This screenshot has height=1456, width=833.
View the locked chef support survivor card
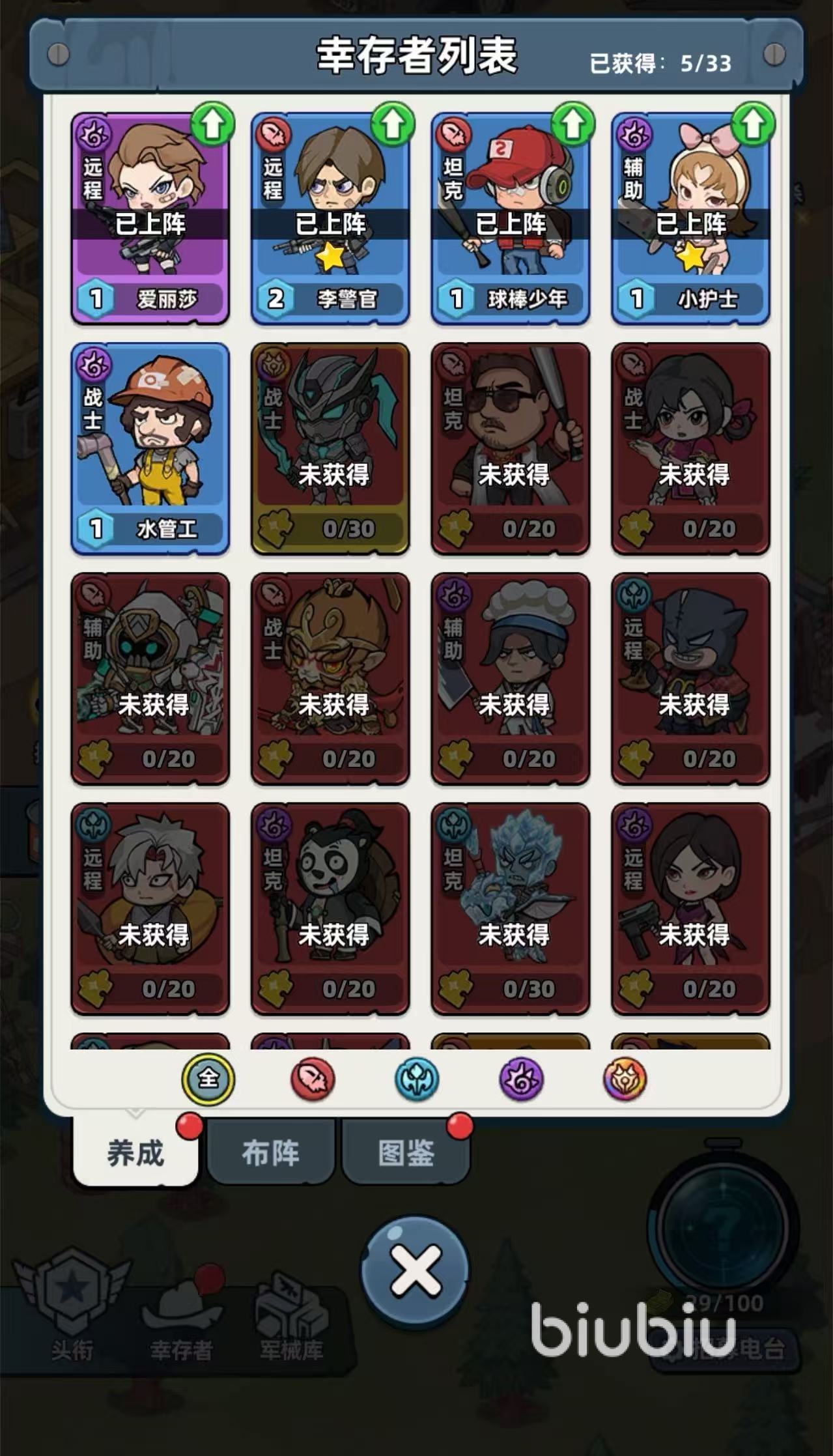coord(511,678)
